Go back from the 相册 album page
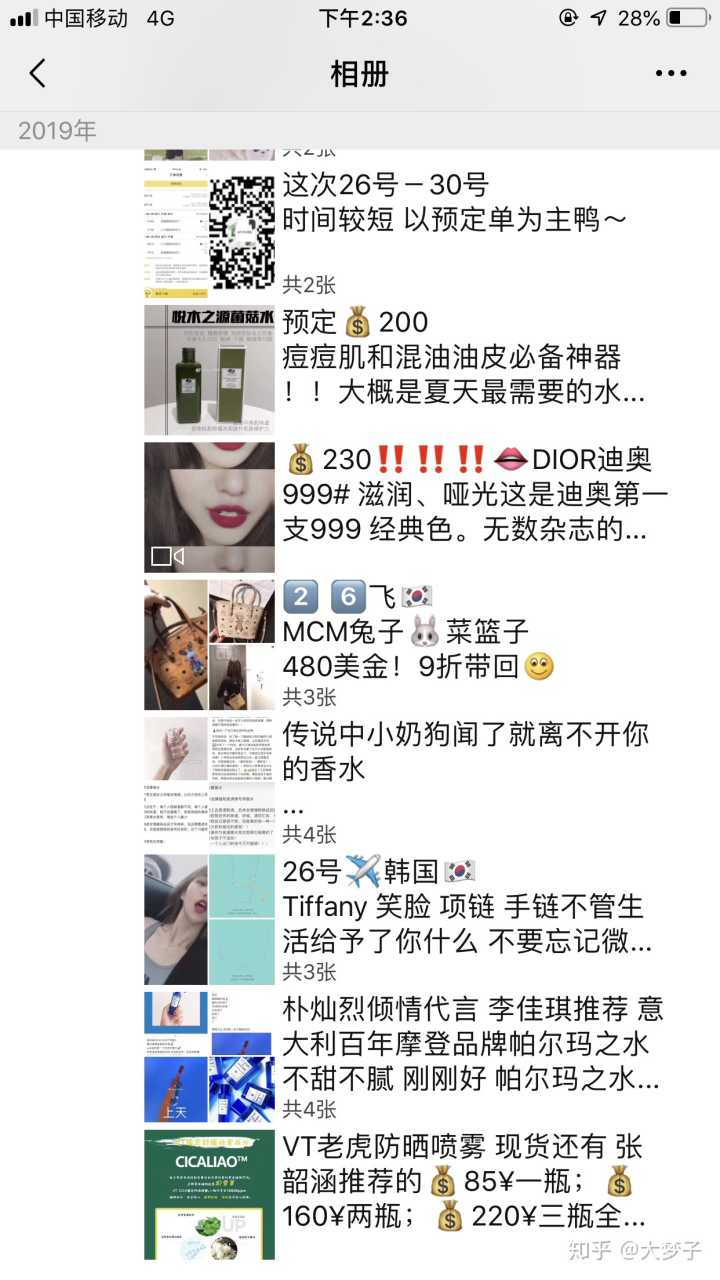The image size is (720, 1280). 38,73
